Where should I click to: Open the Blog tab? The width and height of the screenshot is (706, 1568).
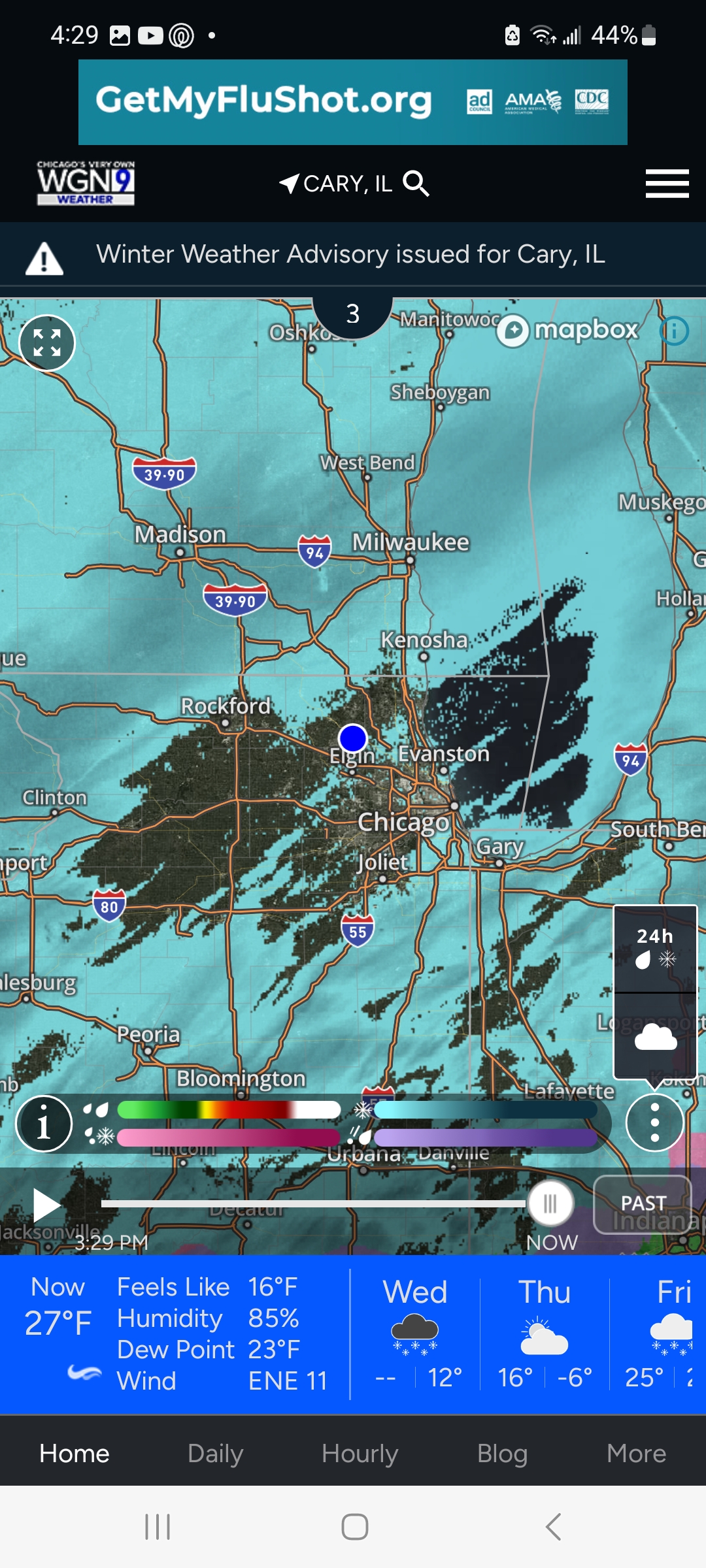[x=502, y=1454]
